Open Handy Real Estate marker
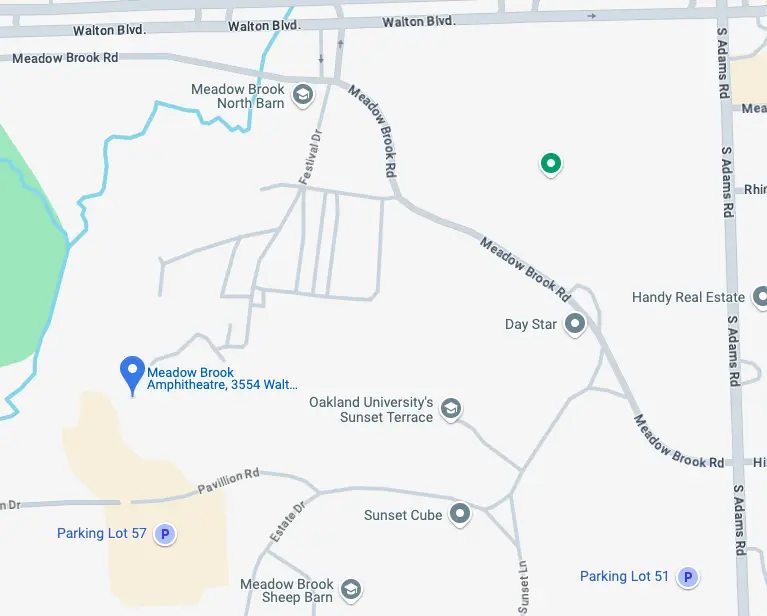 coord(760,297)
